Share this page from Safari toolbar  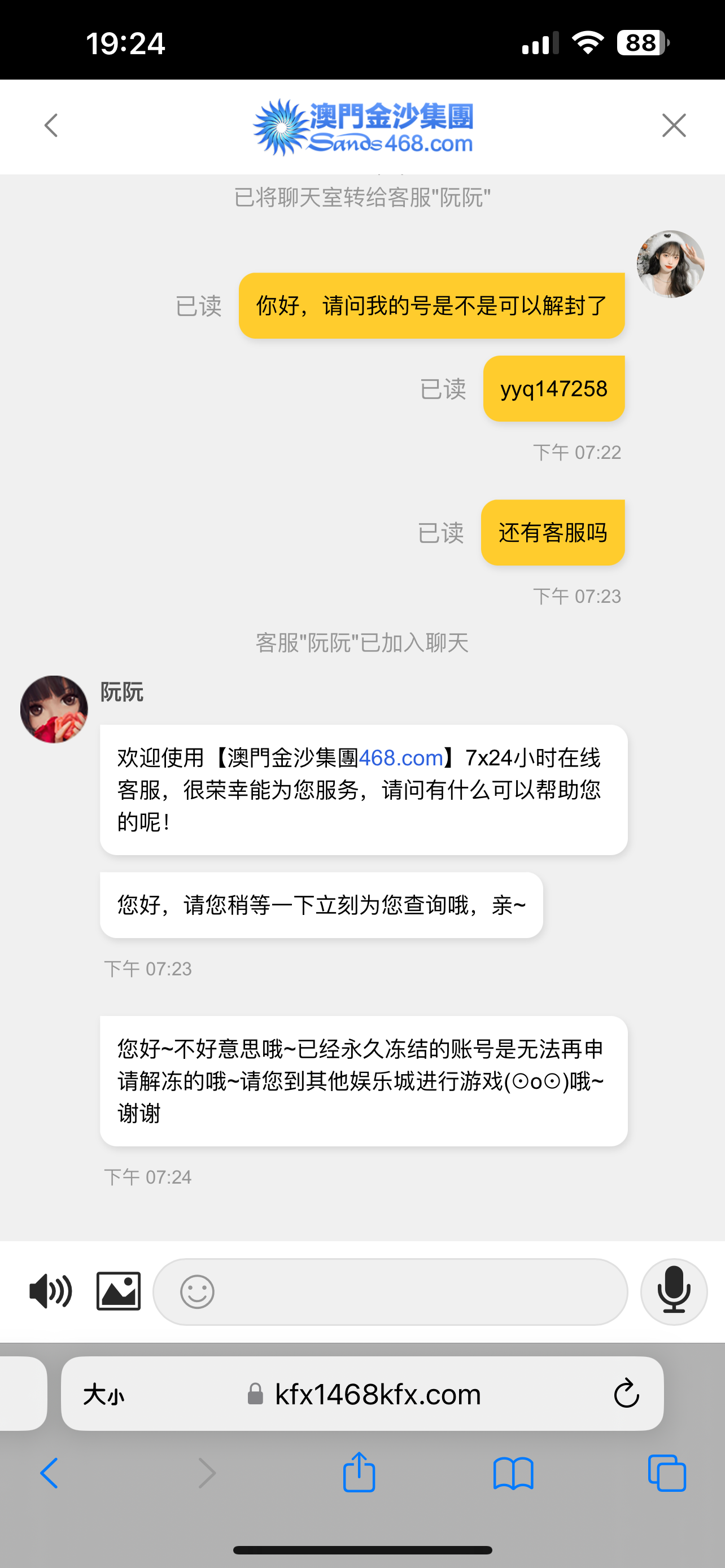click(359, 1473)
